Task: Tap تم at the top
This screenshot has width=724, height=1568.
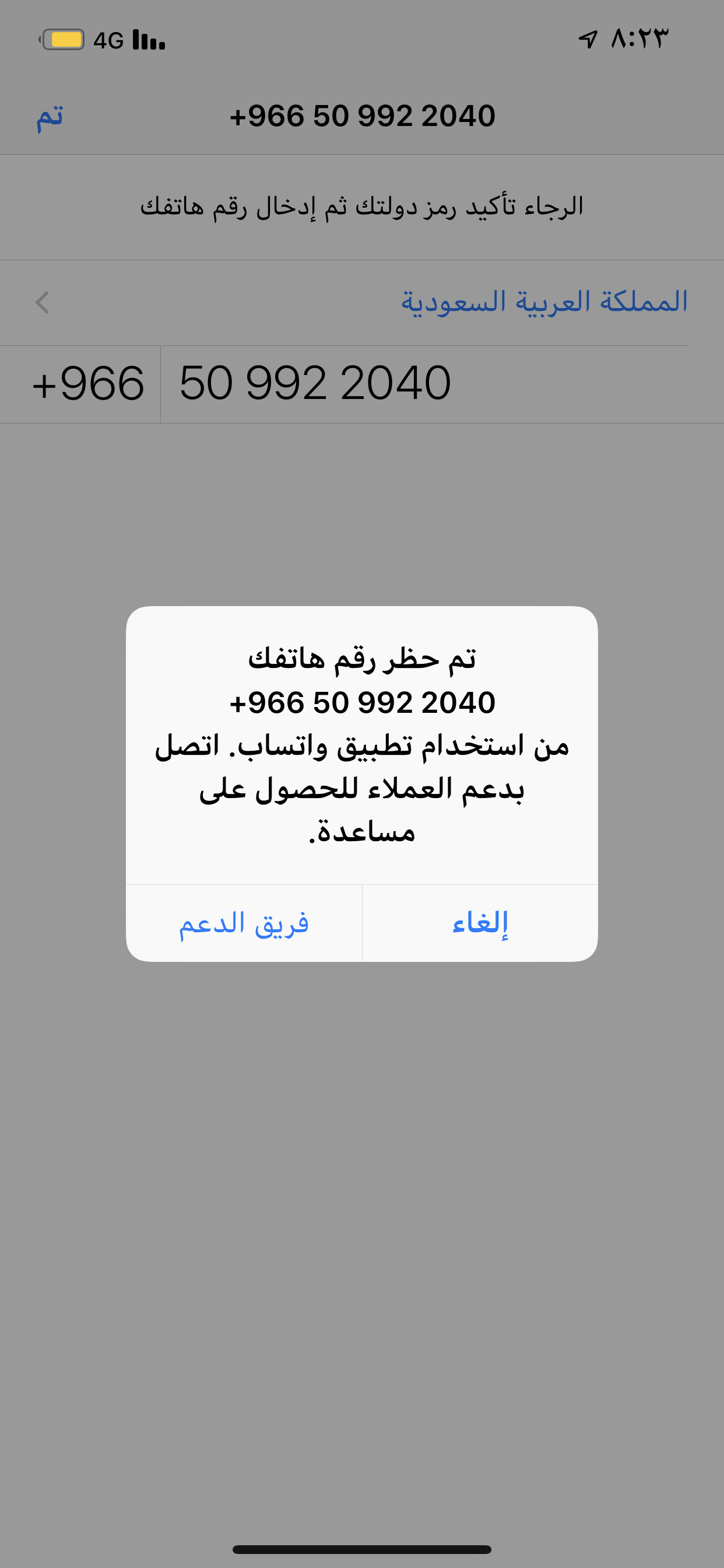Action: 50,116
